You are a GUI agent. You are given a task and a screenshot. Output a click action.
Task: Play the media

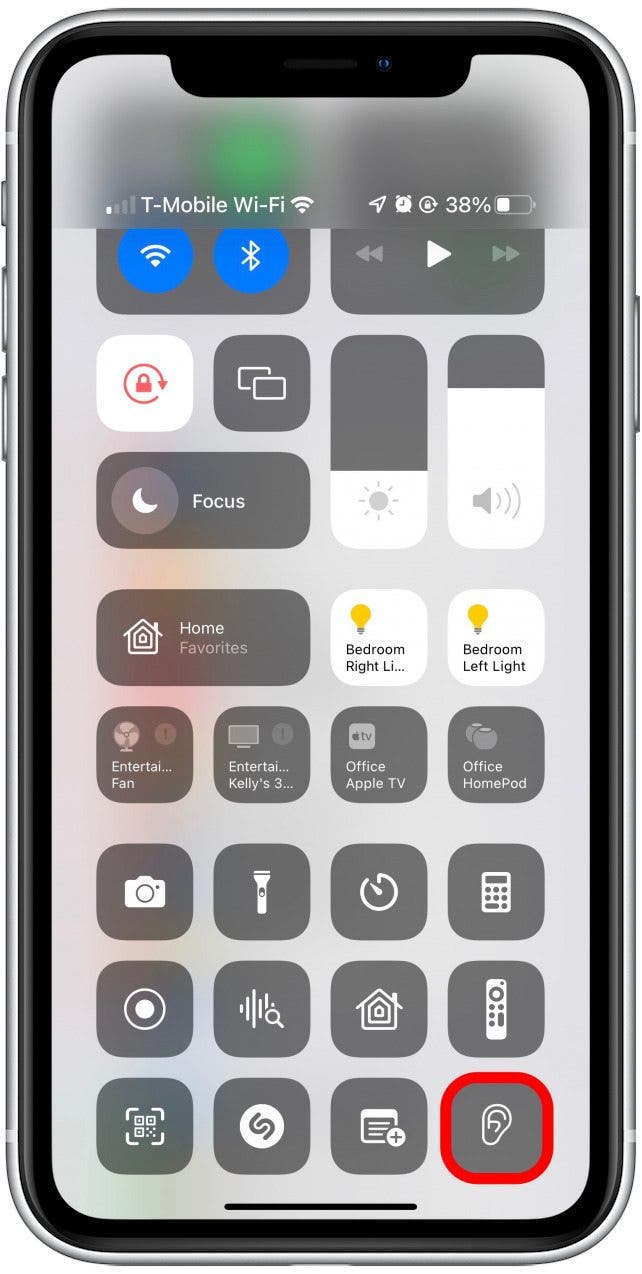coord(438,254)
